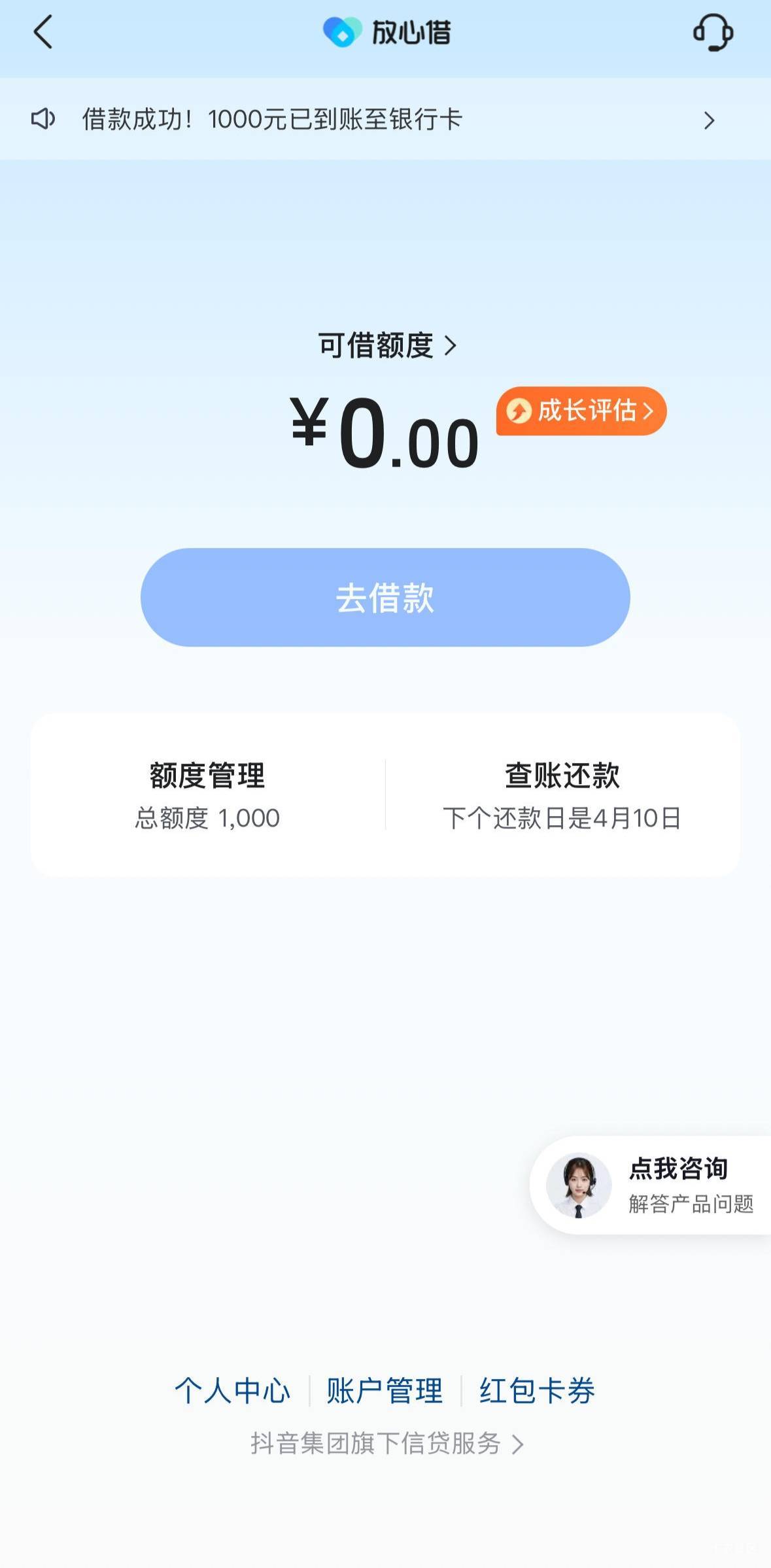Open customer service headset icon

(712, 33)
